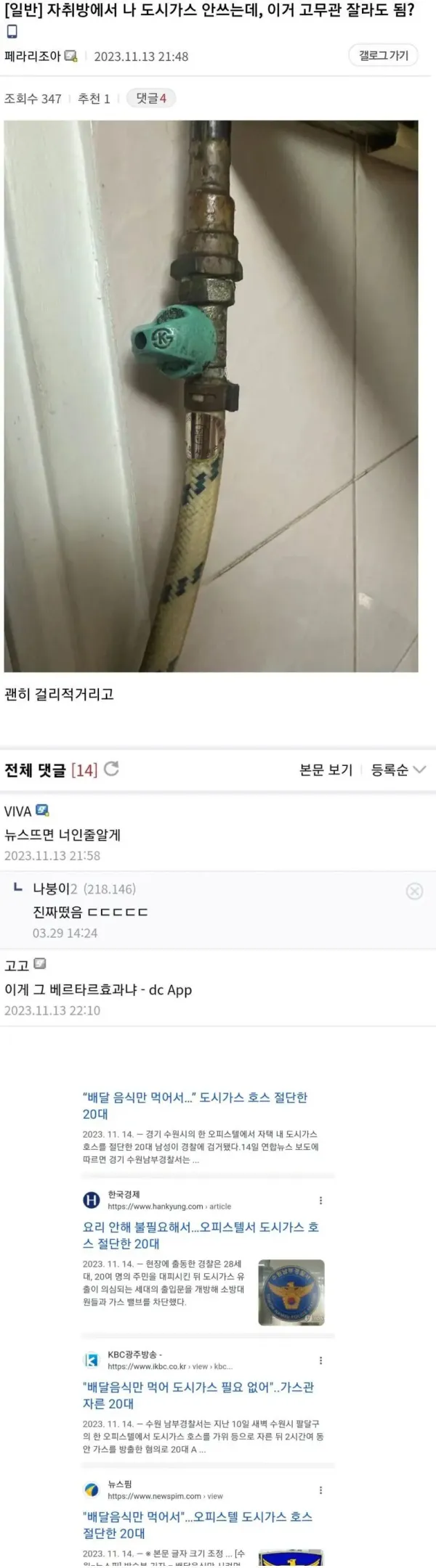Open commenter VIVA's profile
436x1568 pixels.
pos(18,812)
